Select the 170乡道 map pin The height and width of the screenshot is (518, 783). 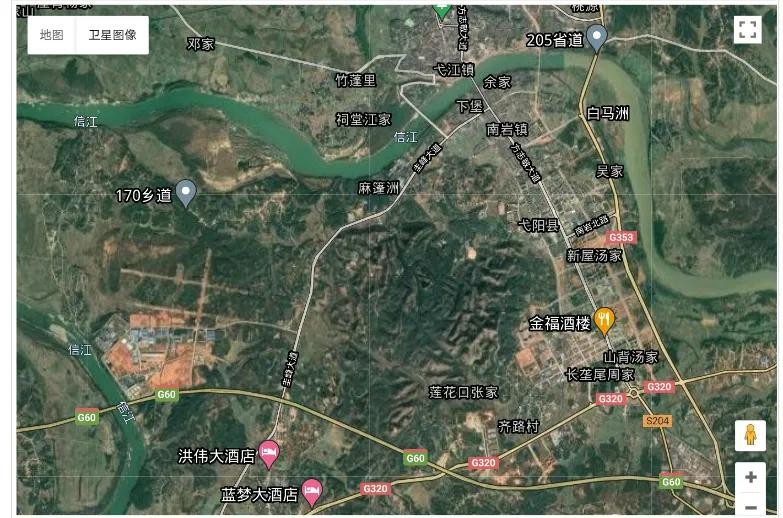tap(186, 193)
